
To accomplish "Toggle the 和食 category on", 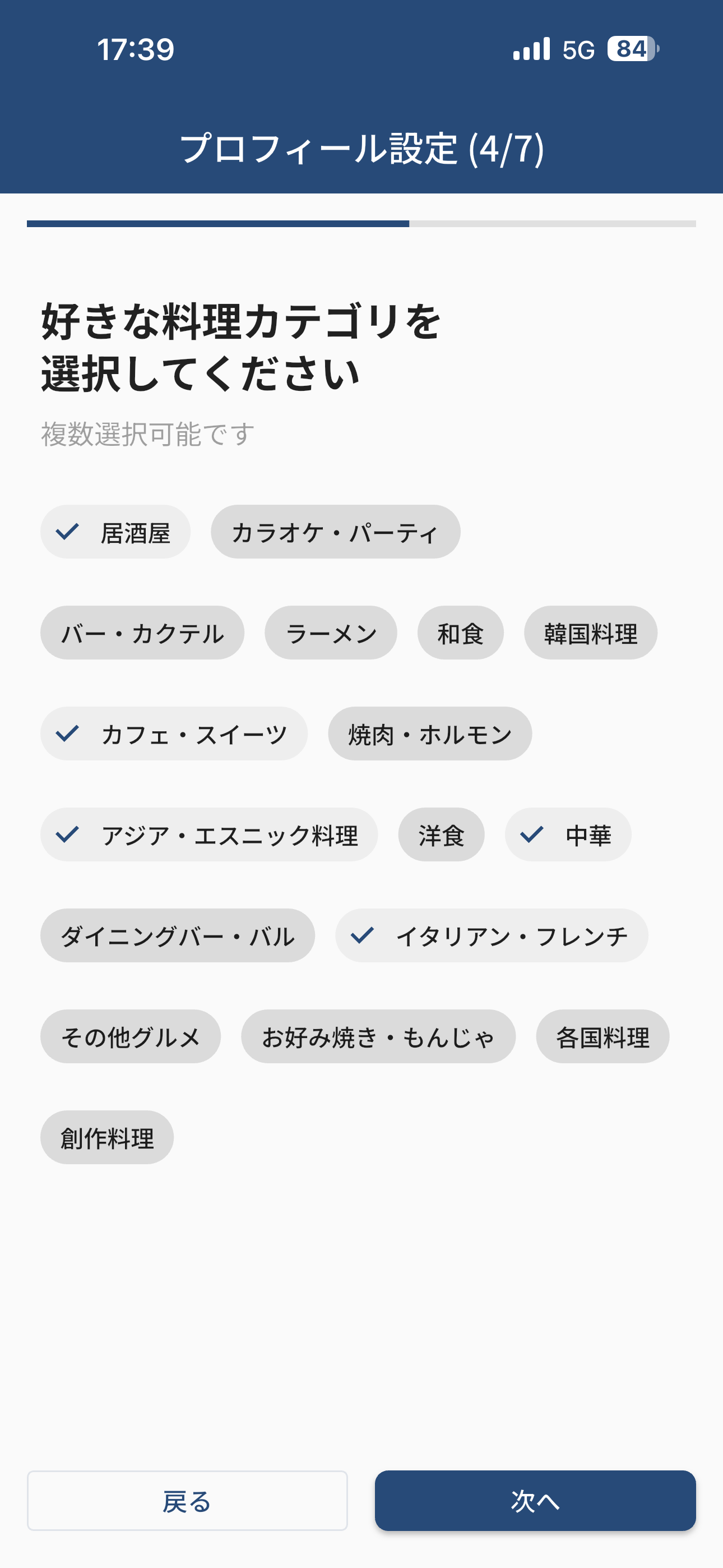I will point(460,633).
